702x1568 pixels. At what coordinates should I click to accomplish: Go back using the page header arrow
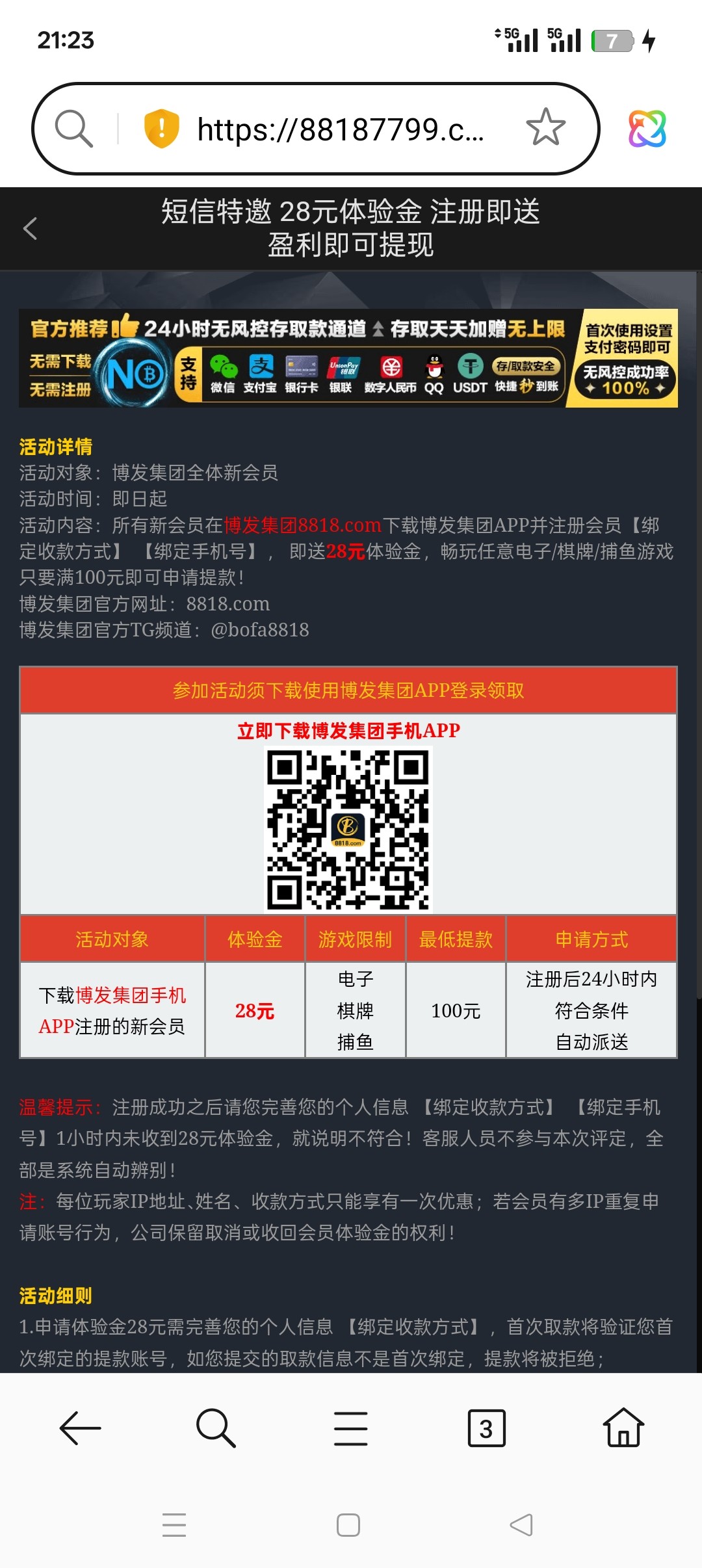coord(31,228)
